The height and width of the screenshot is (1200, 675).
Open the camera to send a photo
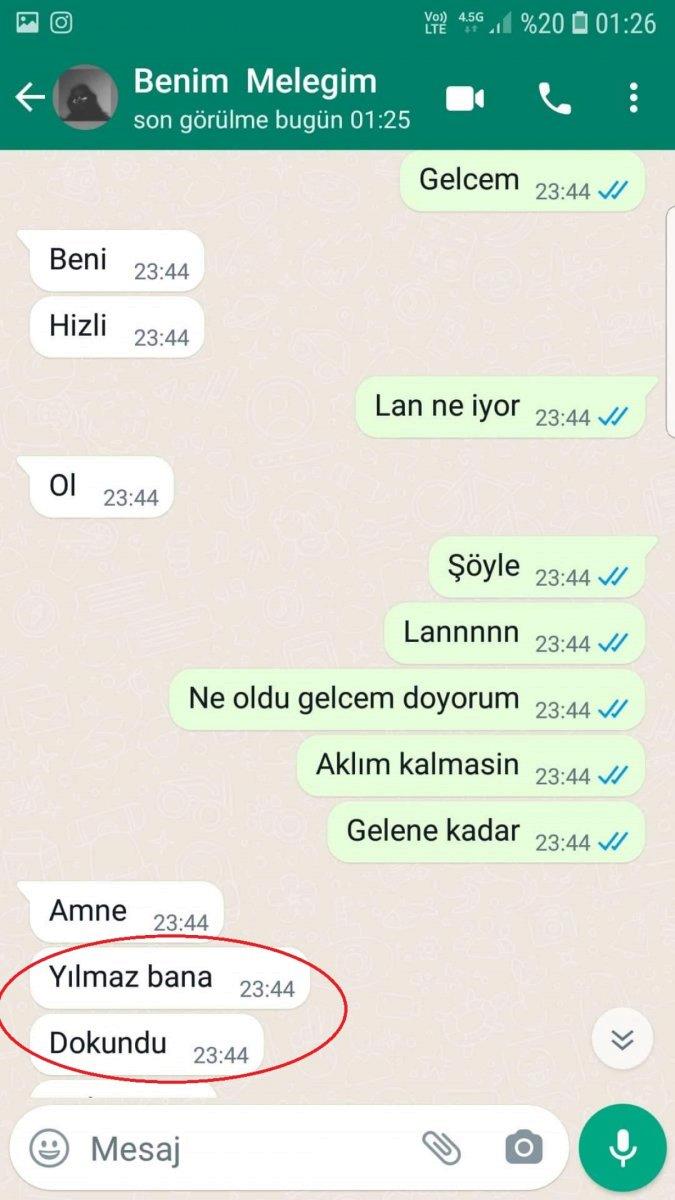pos(523,1148)
